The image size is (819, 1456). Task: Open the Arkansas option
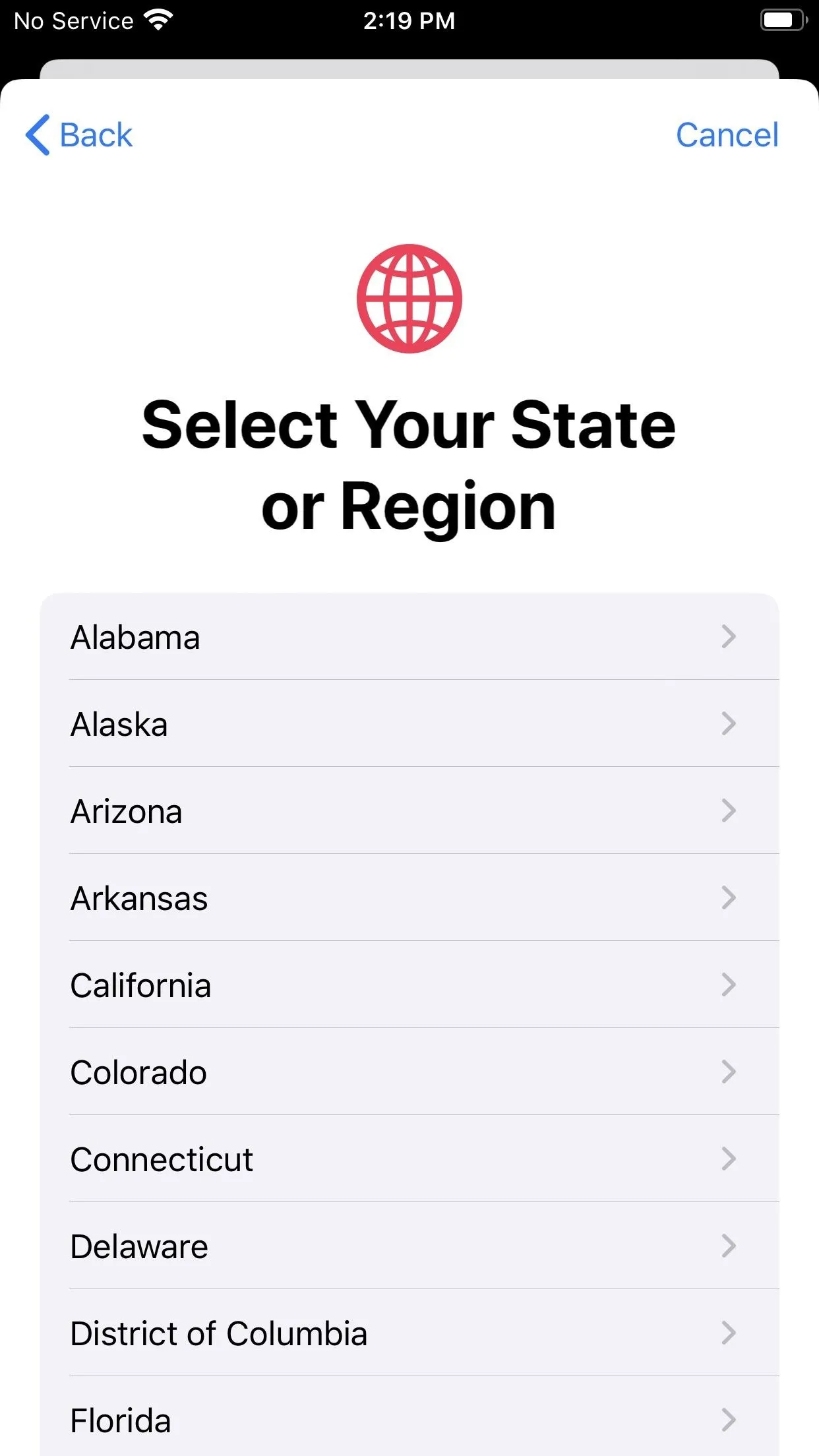tap(409, 898)
